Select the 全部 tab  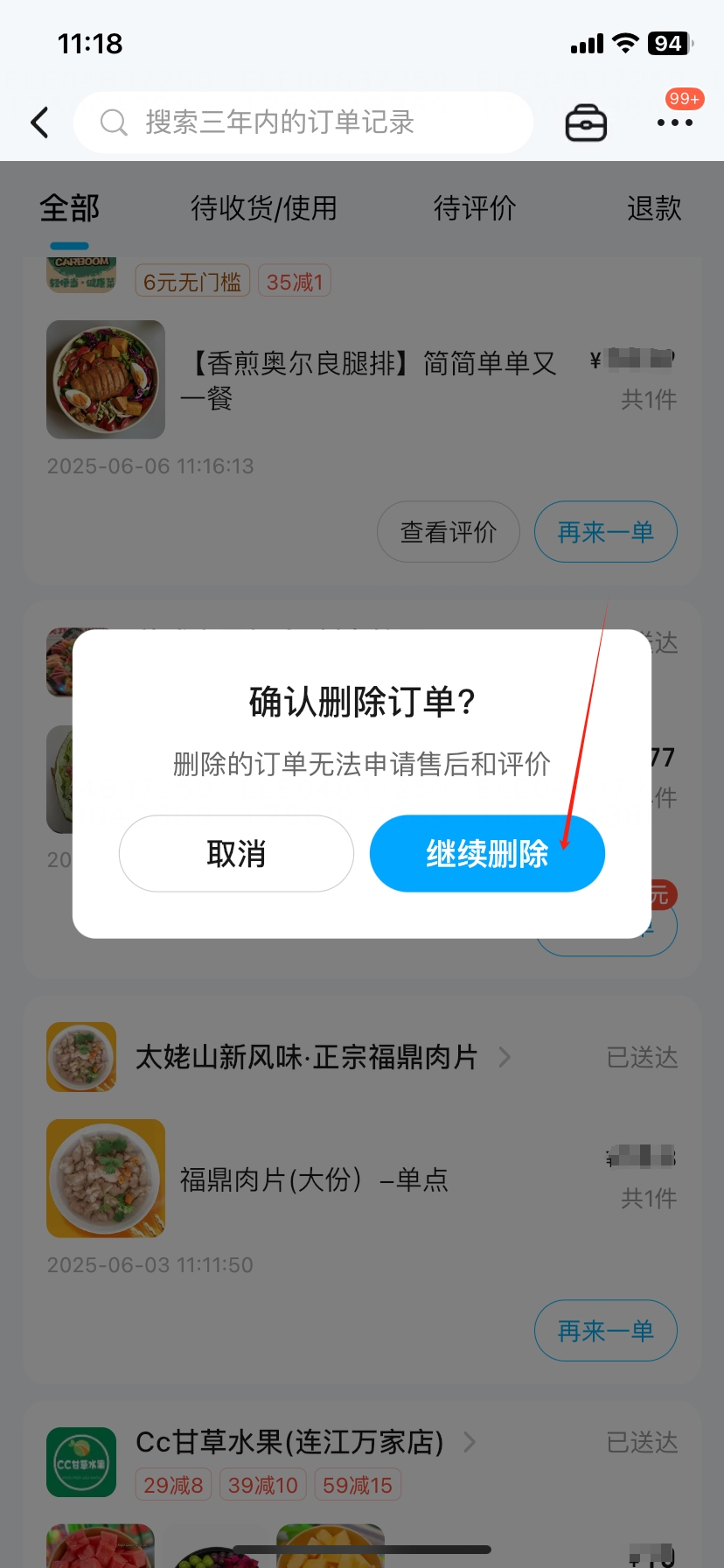point(70,208)
